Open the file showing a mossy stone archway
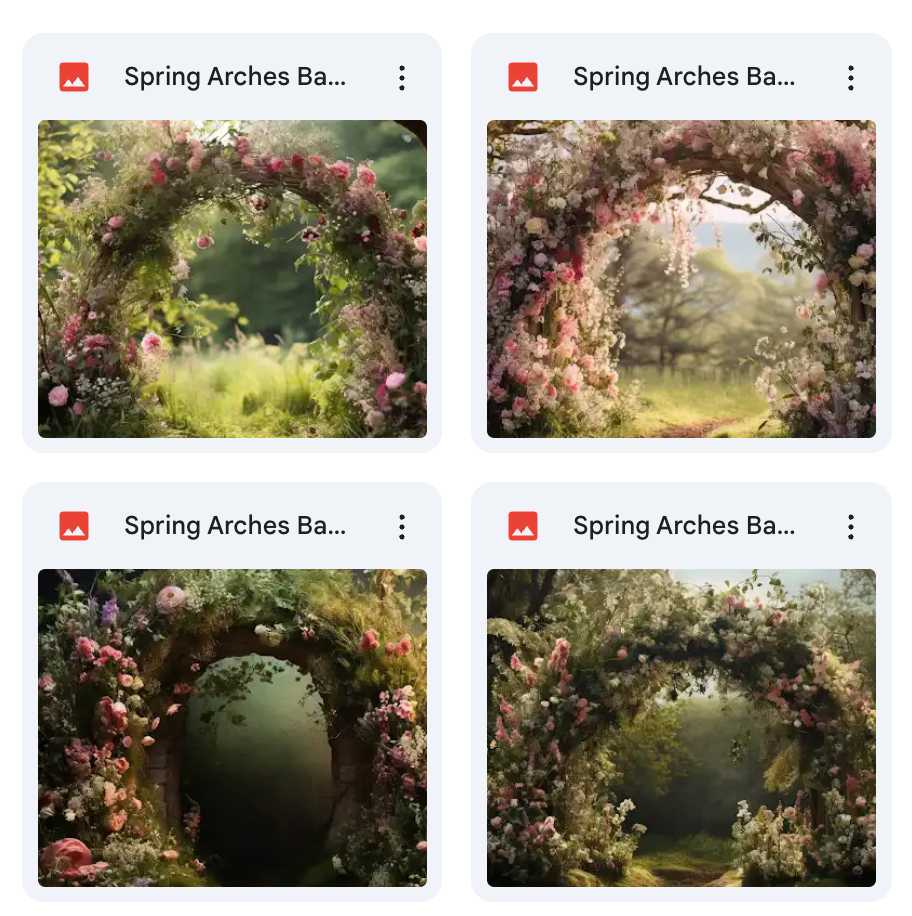Image resolution: width=912 pixels, height=916 pixels. pos(232,727)
